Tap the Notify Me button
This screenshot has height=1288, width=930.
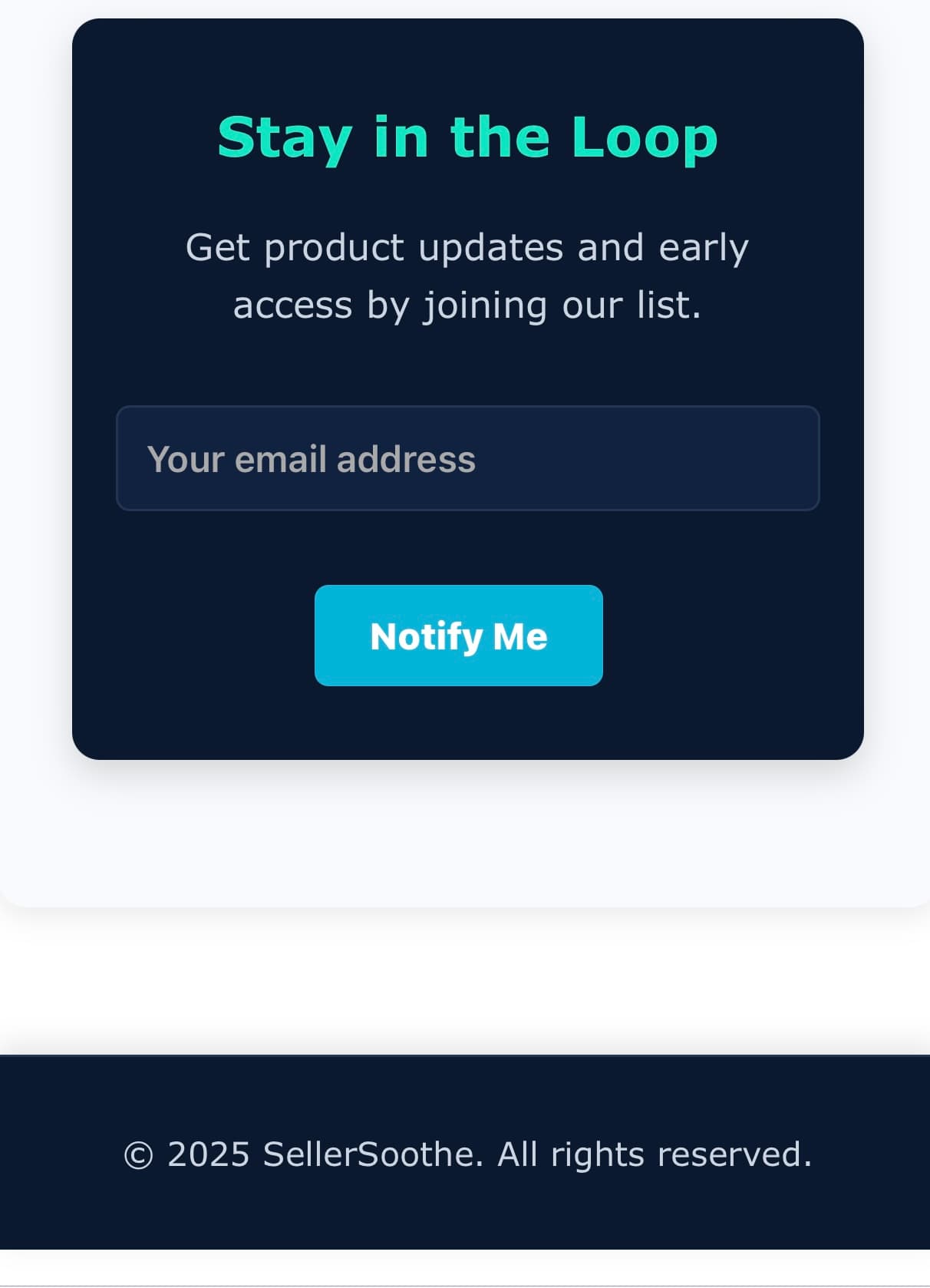[x=458, y=636]
